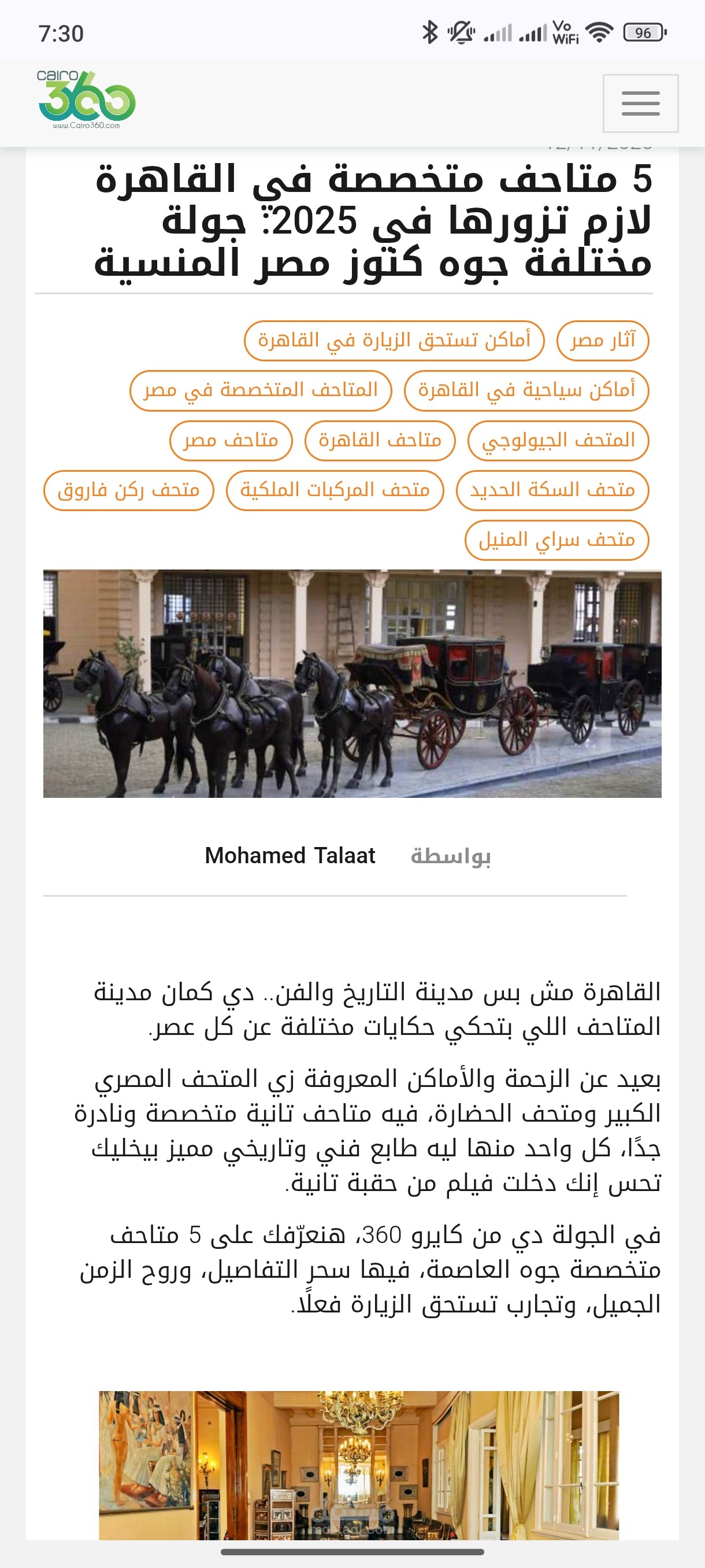The width and height of the screenshot is (705, 1568).
Task: Select the آثار مصر tag
Action: tap(604, 341)
